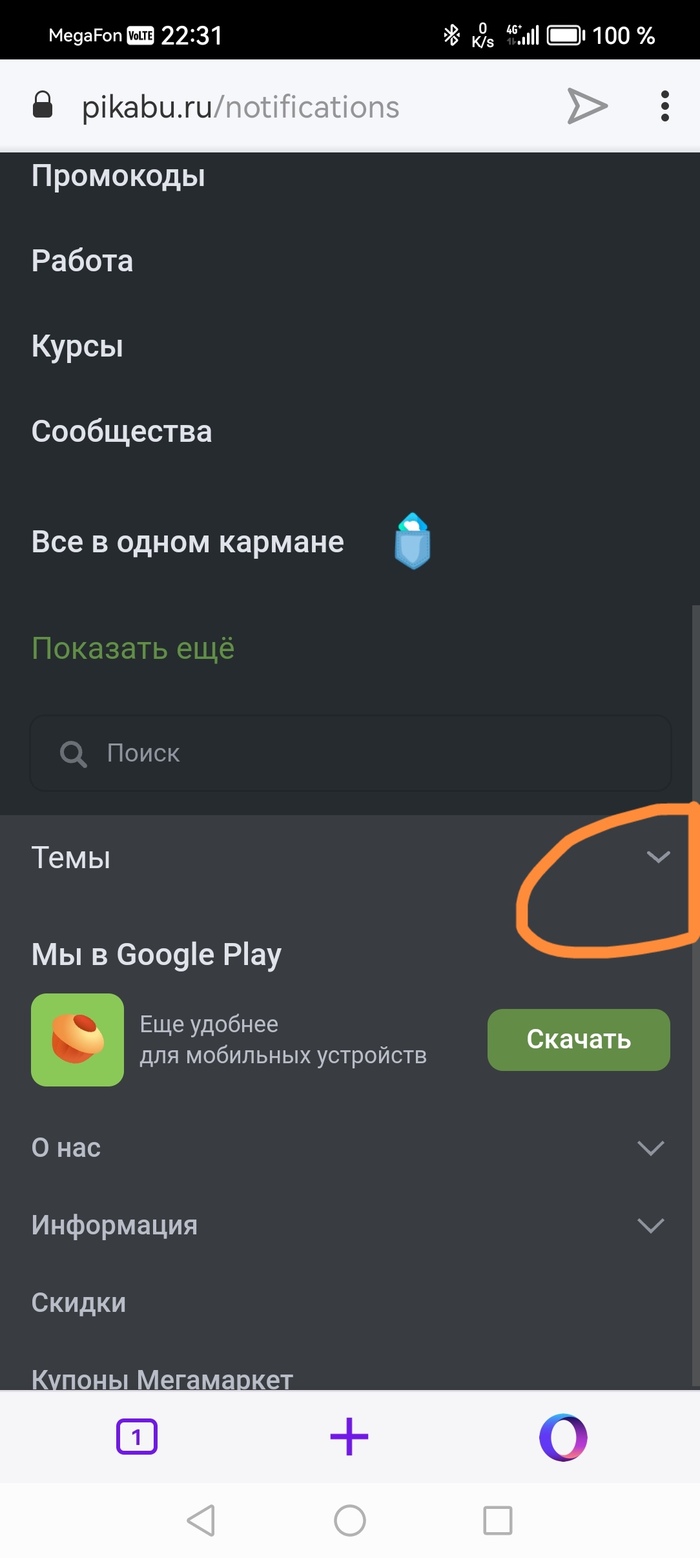Open Все в одном кармане

click(x=188, y=542)
